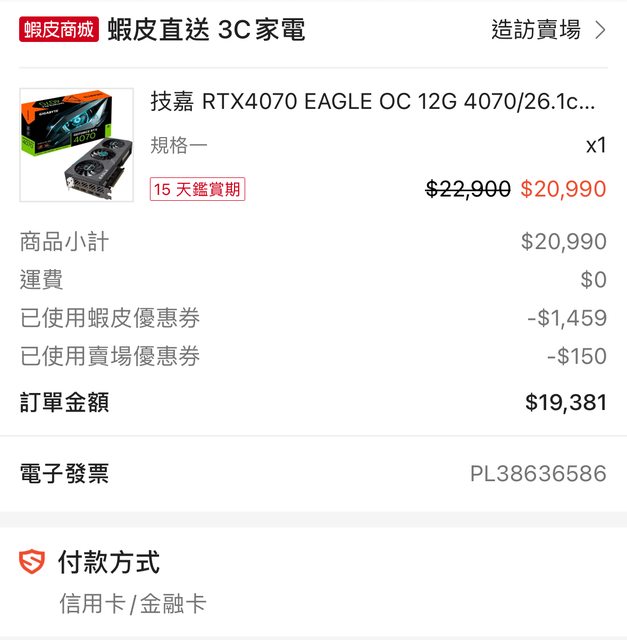
Task: Open the 技嘉 RTX4070 EAGLE OC product
Action: click(x=372, y=101)
